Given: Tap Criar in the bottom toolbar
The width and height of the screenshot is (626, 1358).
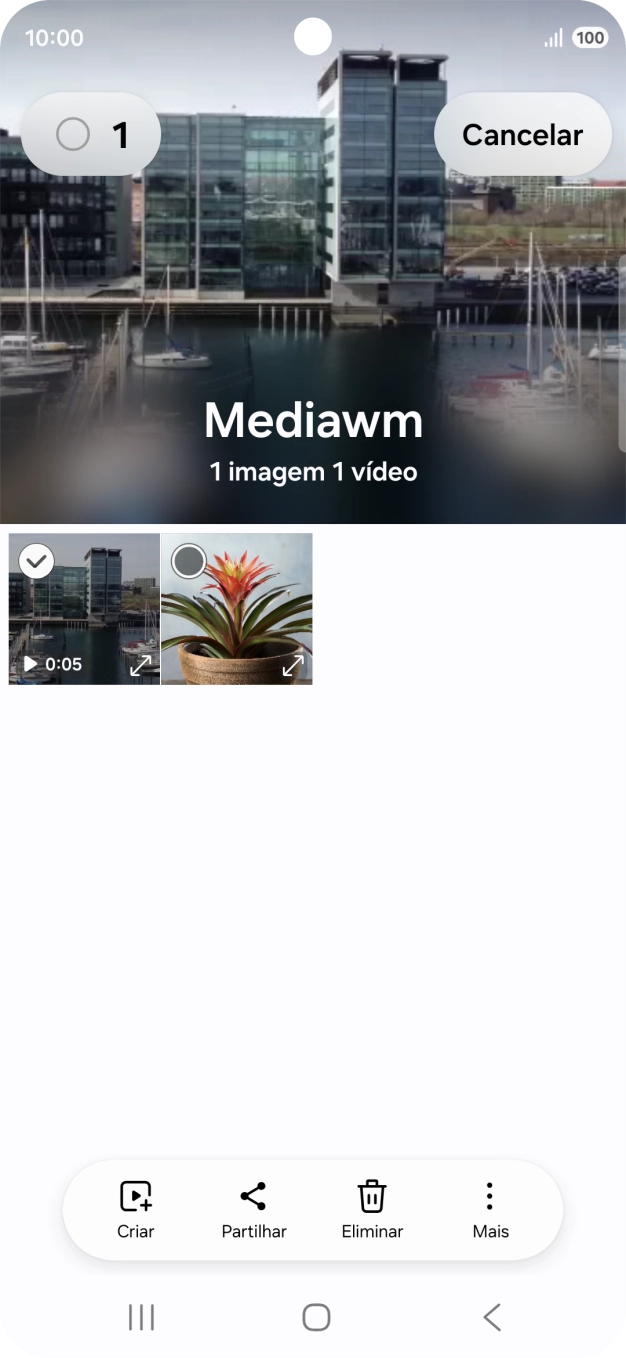Looking at the screenshot, I should (x=136, y=1210).
